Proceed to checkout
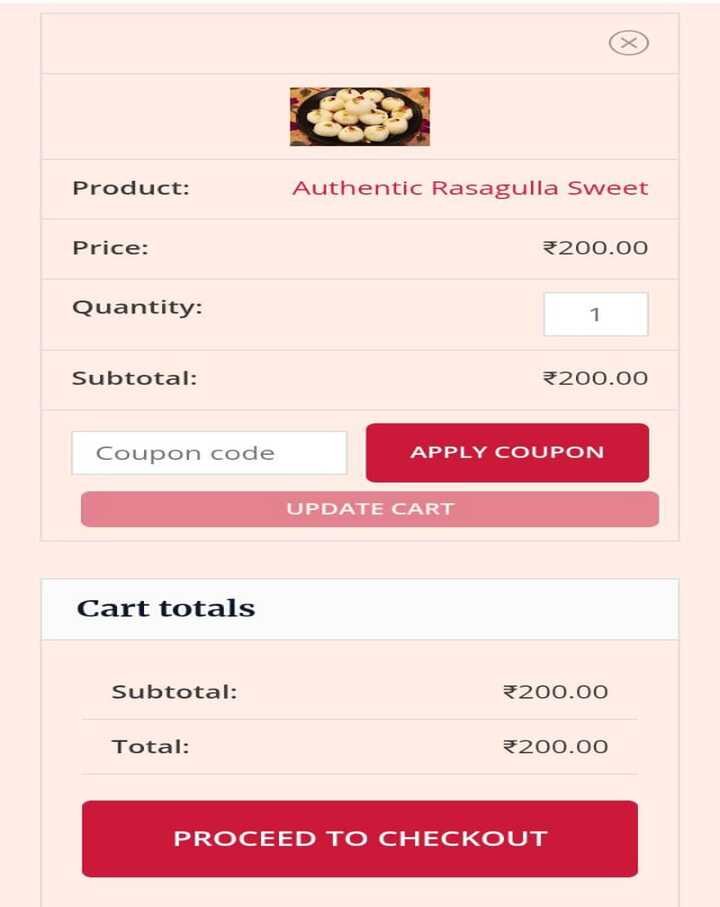720x907 pixels. (x=360, y=838)
